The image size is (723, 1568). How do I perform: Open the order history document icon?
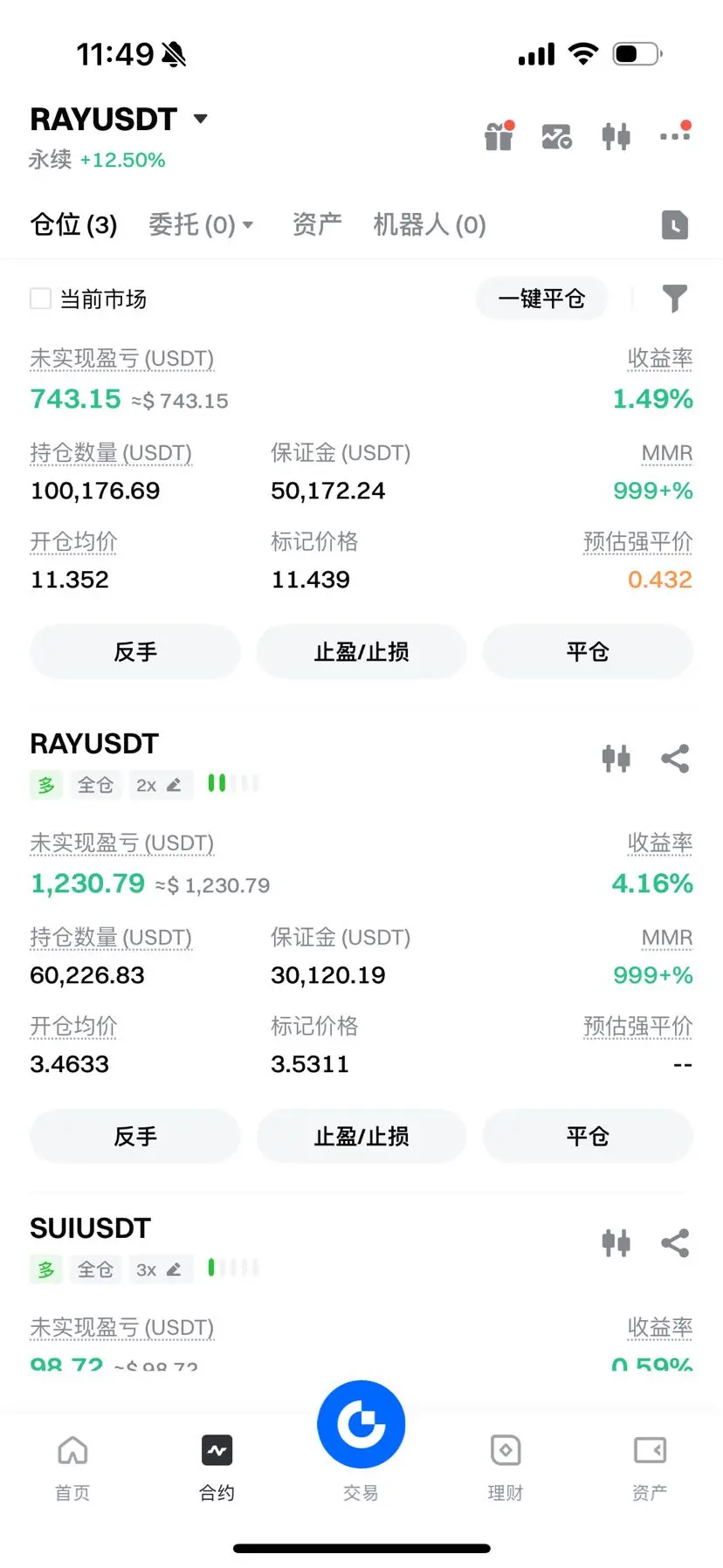pos(674,225)
